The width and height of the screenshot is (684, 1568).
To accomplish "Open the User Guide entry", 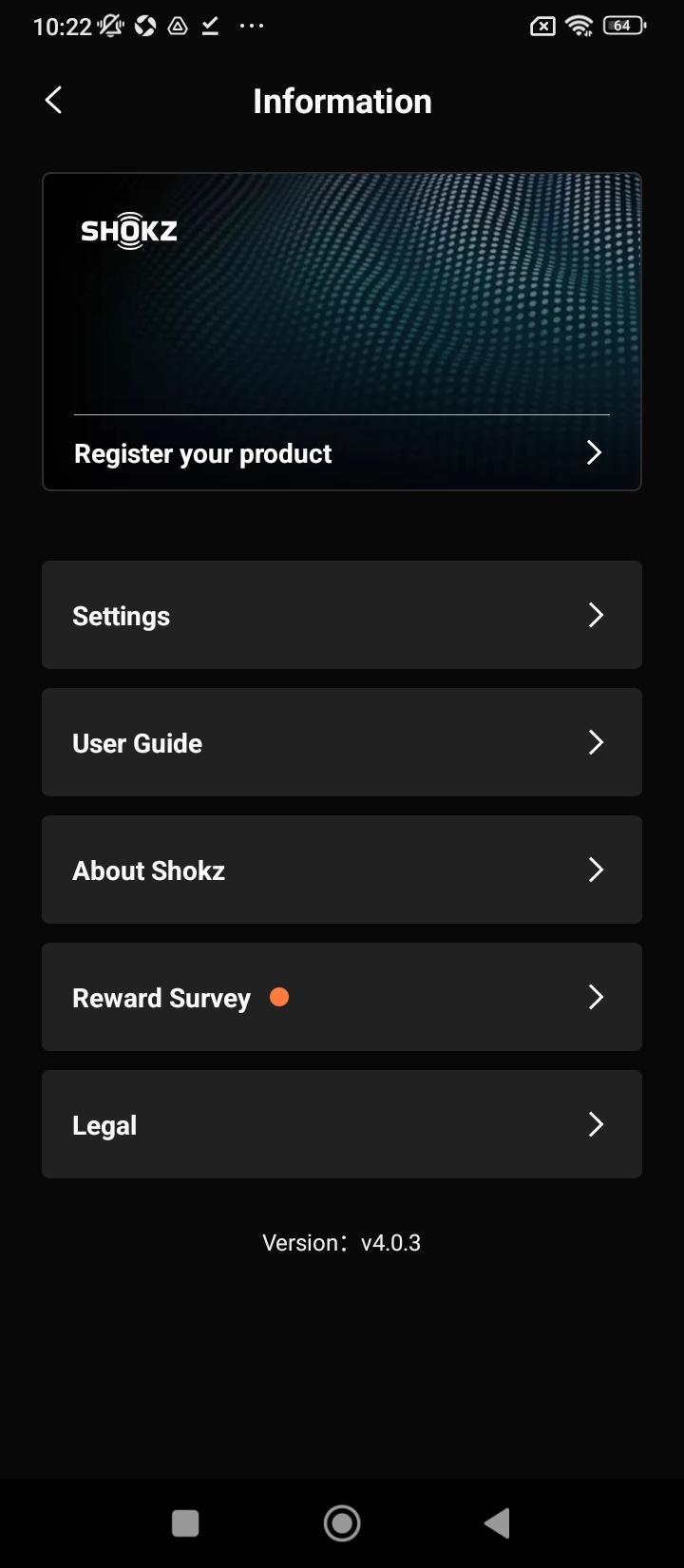I will [342, 742].
